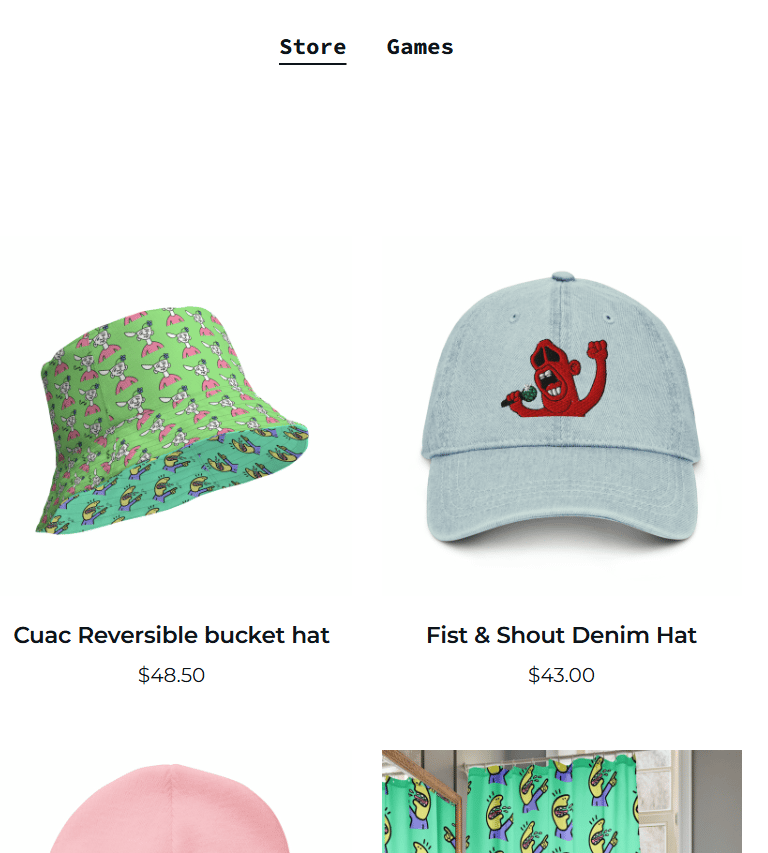Open the pink beanie product tile
This screenshot has width=768, height=853.
tap(171, 809)
